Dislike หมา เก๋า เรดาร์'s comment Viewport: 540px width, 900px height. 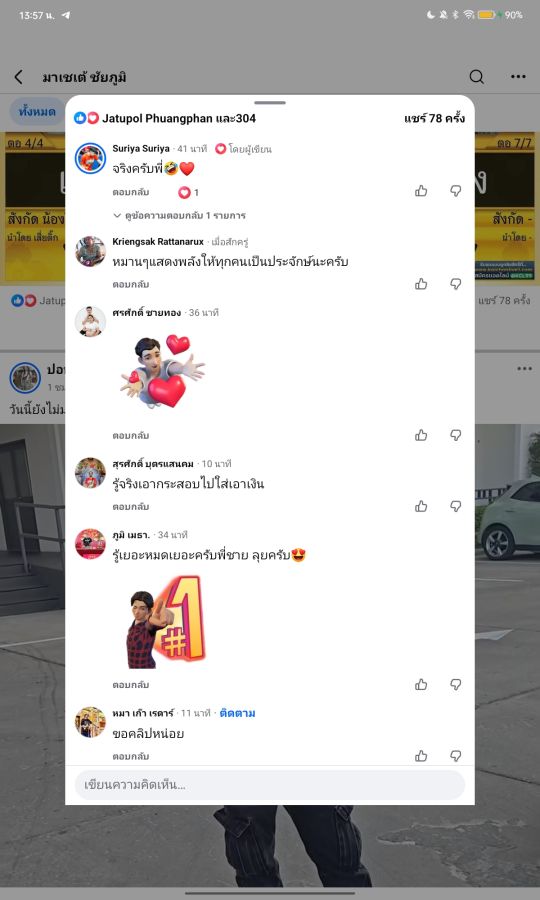(x=456, y=755)
